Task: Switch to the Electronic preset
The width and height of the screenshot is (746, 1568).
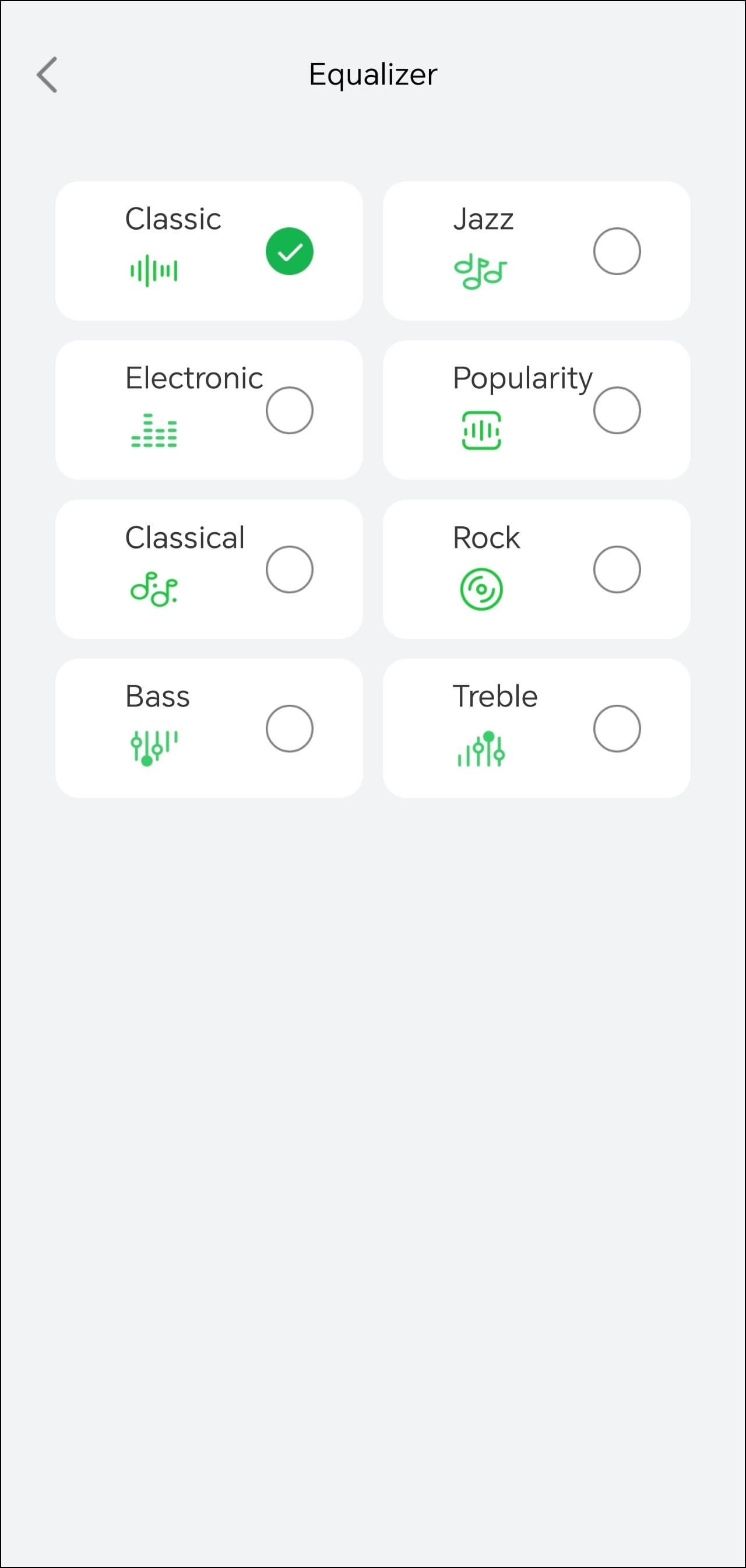Action: (x=289, y=410)
